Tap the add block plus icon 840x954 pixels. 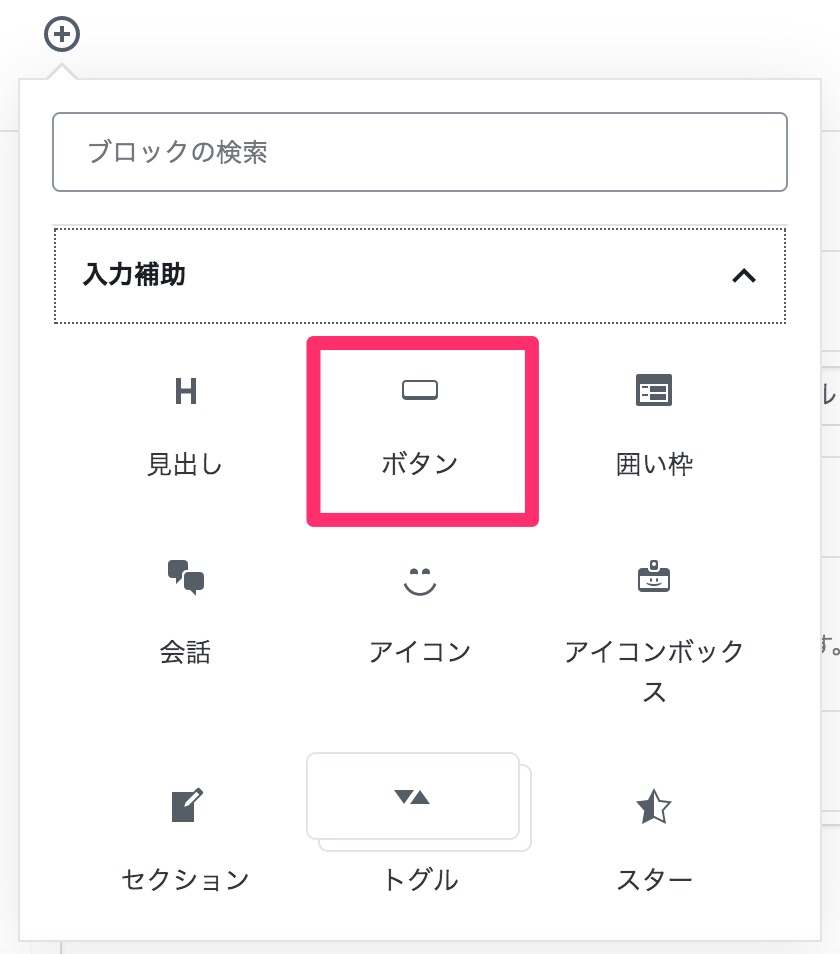62,35
